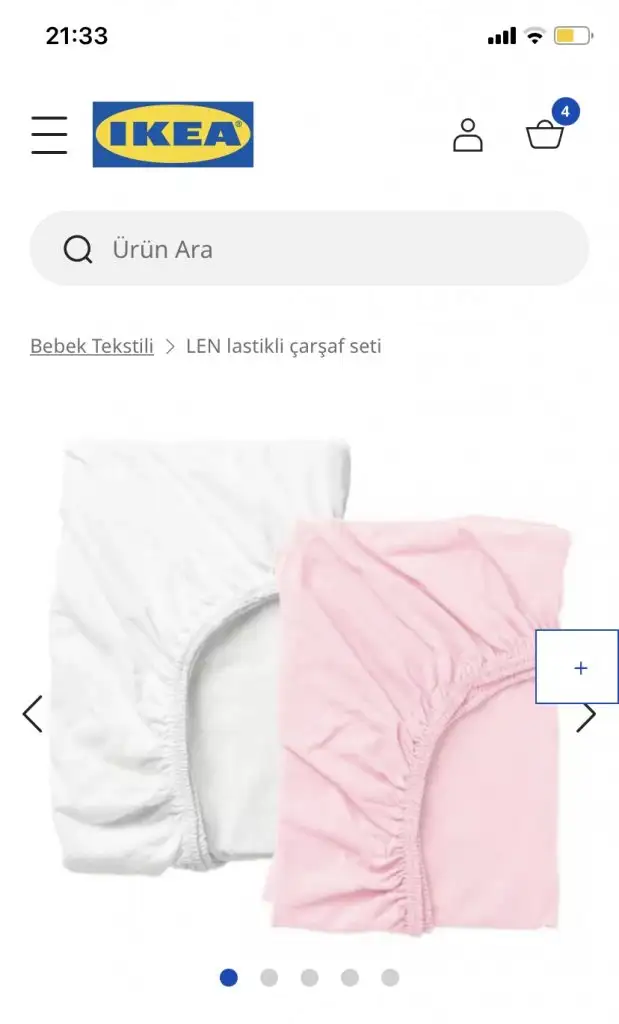Open the shopping basket
Viewport: 619px width, 1024px height.
coord(546,135)
